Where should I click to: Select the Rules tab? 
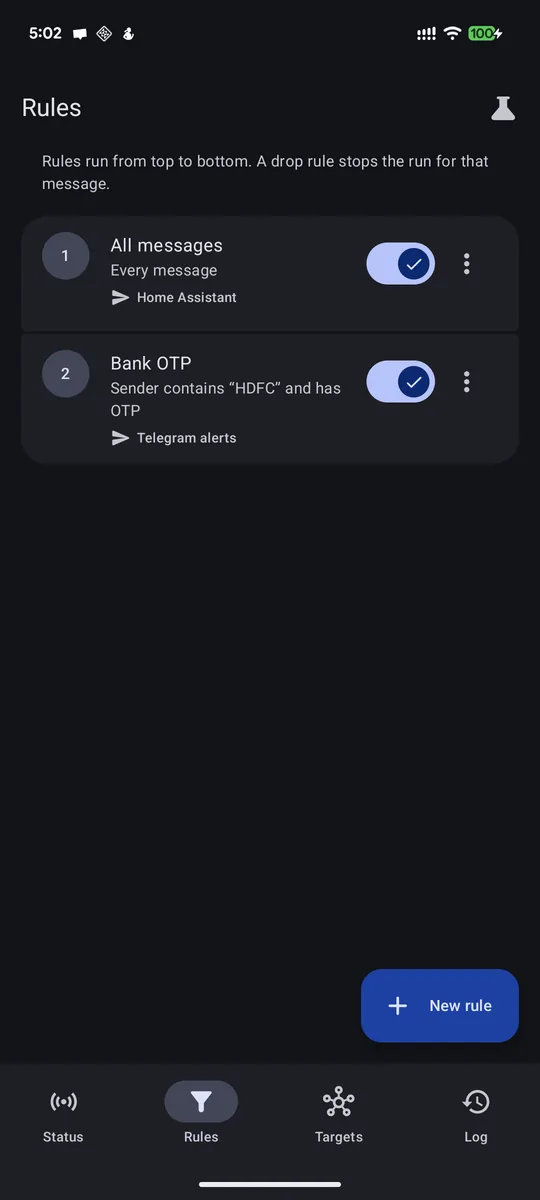pos(201,1115)
